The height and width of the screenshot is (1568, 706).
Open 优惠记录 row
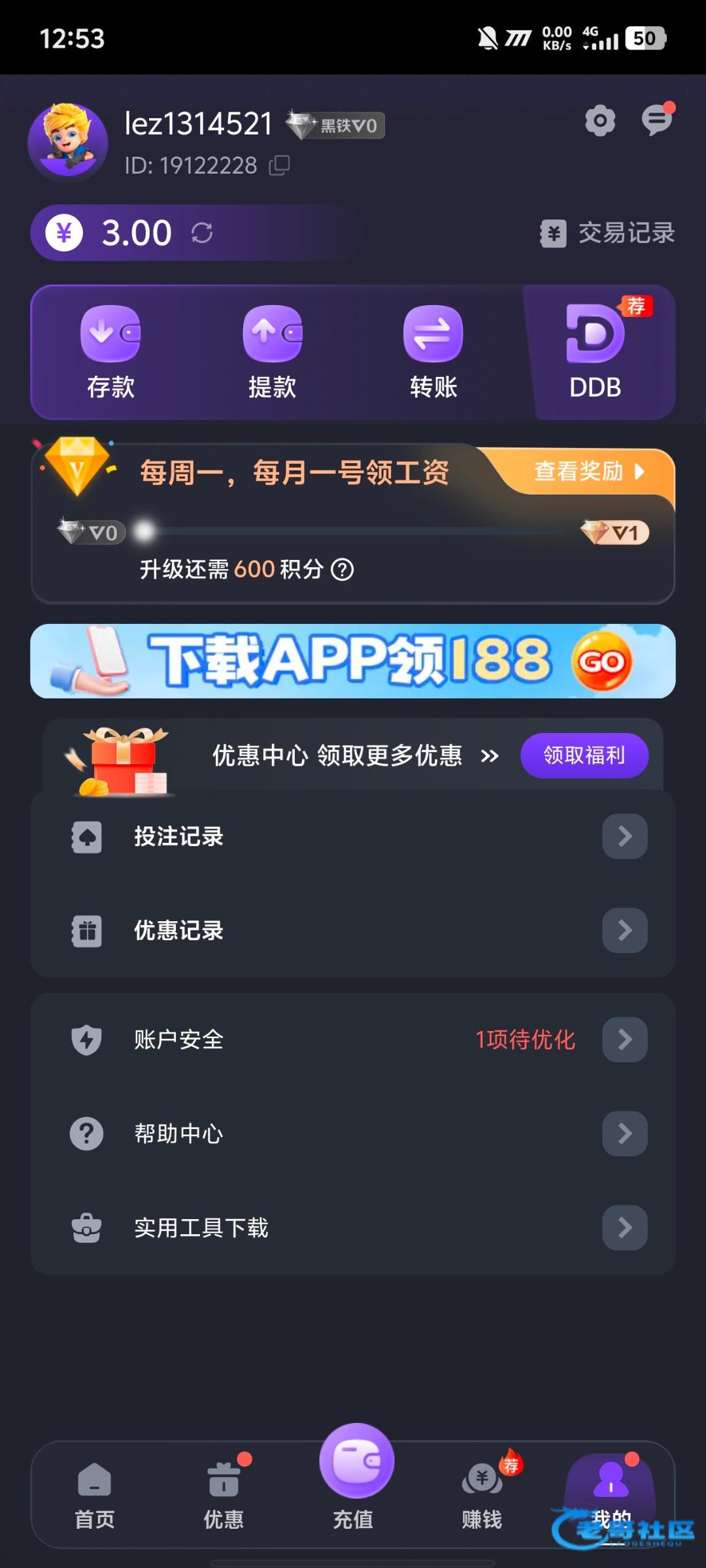point(353,930)
